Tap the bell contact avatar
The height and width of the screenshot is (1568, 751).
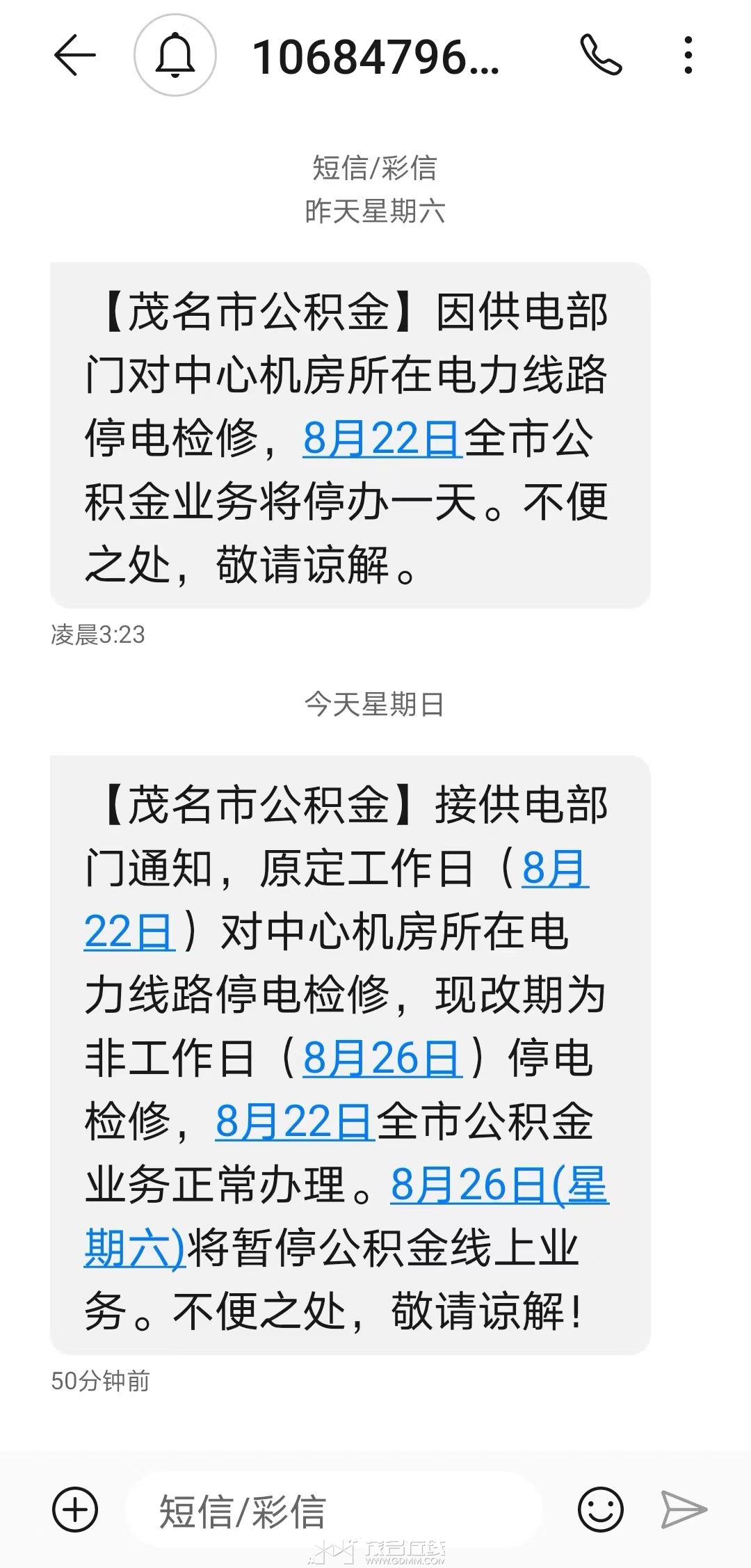pyautogui.click(x=175, y=56)
